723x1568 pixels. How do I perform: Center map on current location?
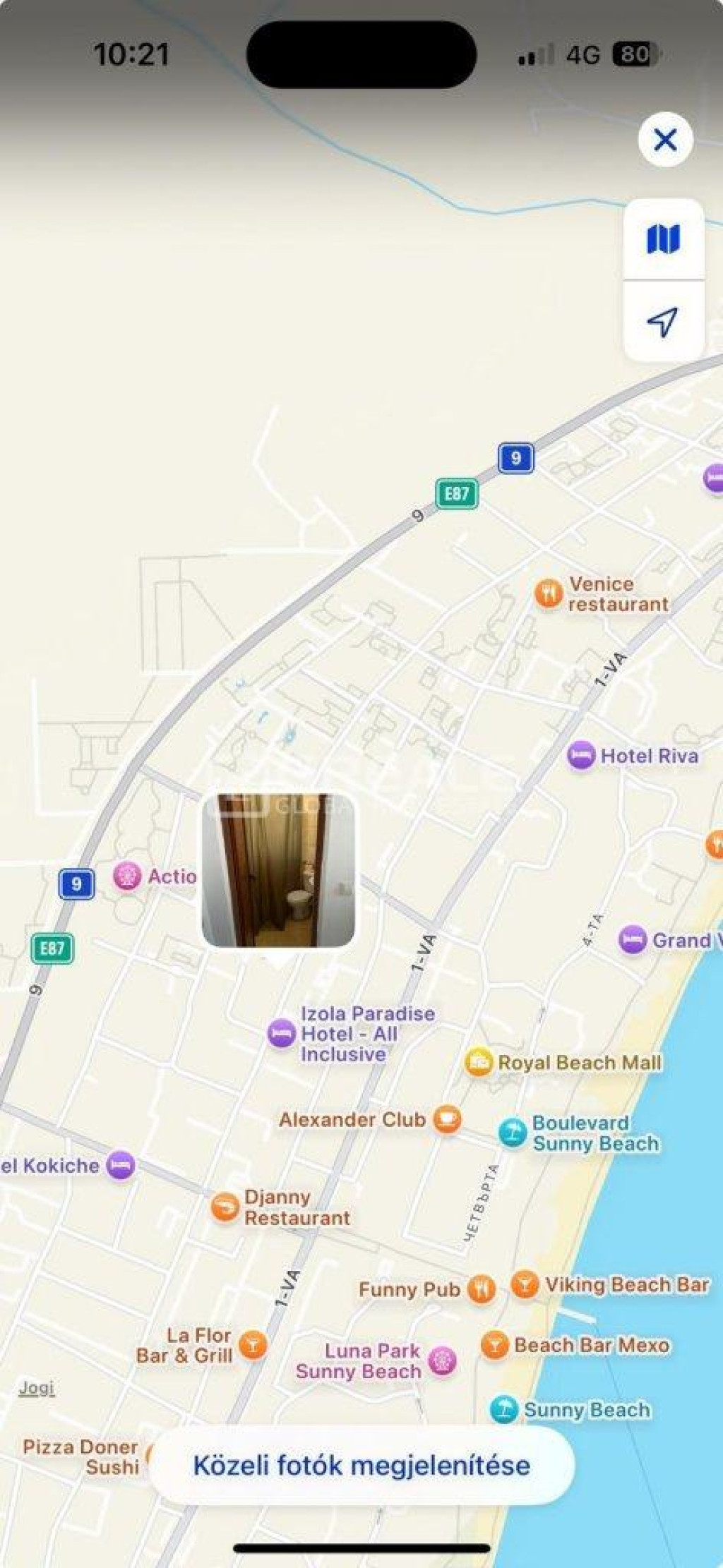pos(663,322)
